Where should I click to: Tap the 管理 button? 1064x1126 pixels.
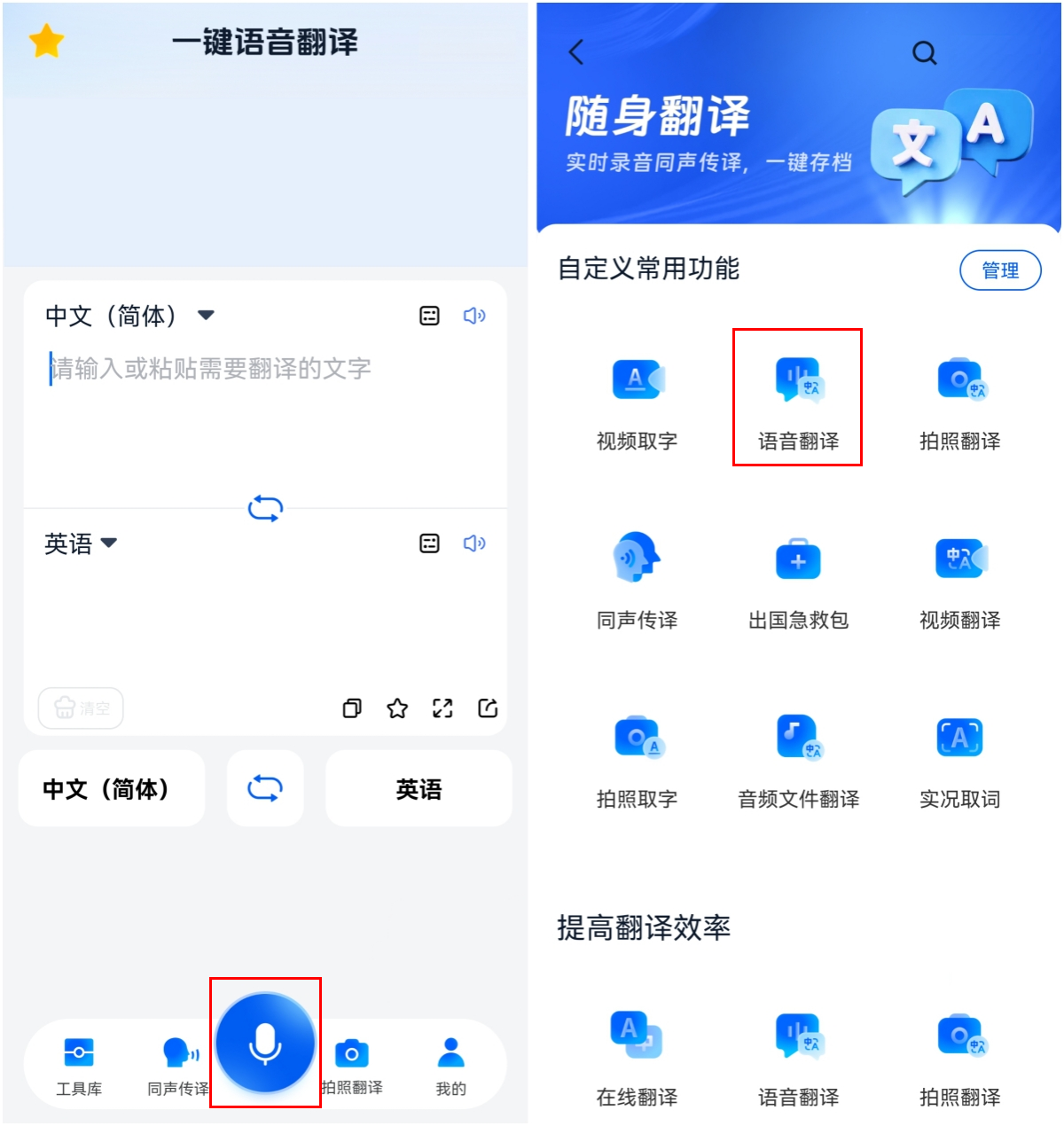1000,270
